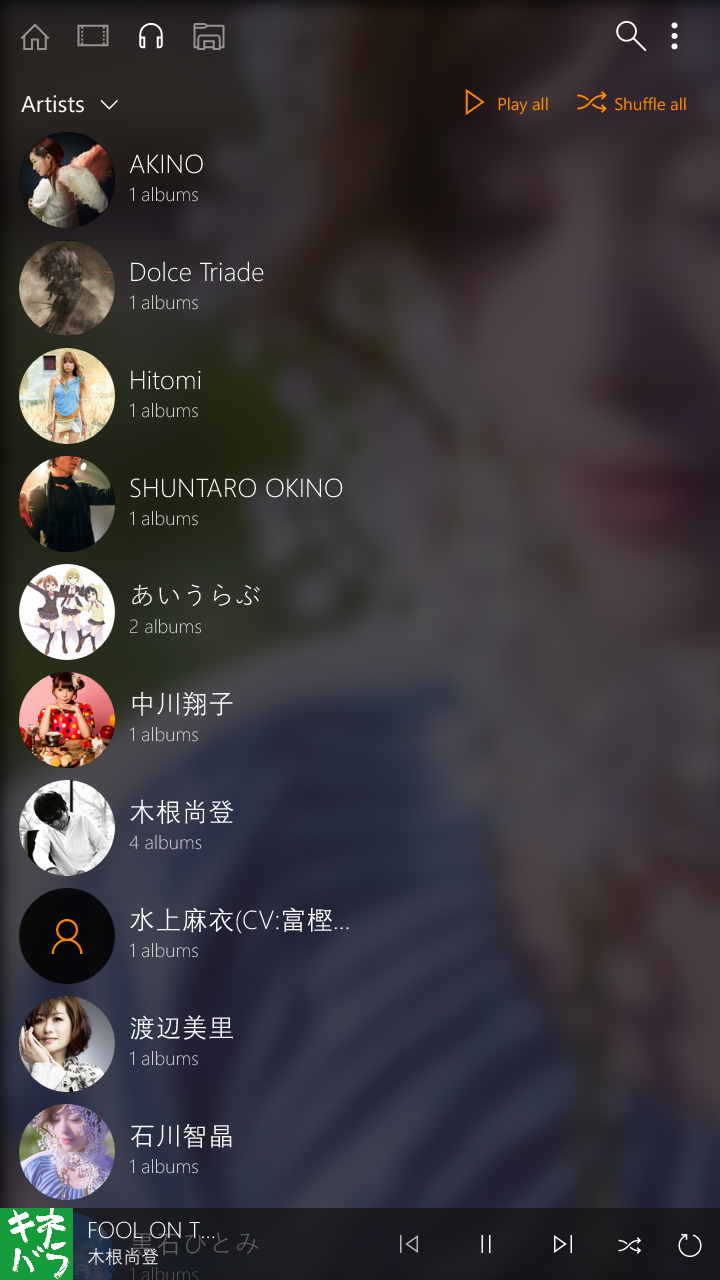
Task: Pause the current song
Action: (486, 1244)
